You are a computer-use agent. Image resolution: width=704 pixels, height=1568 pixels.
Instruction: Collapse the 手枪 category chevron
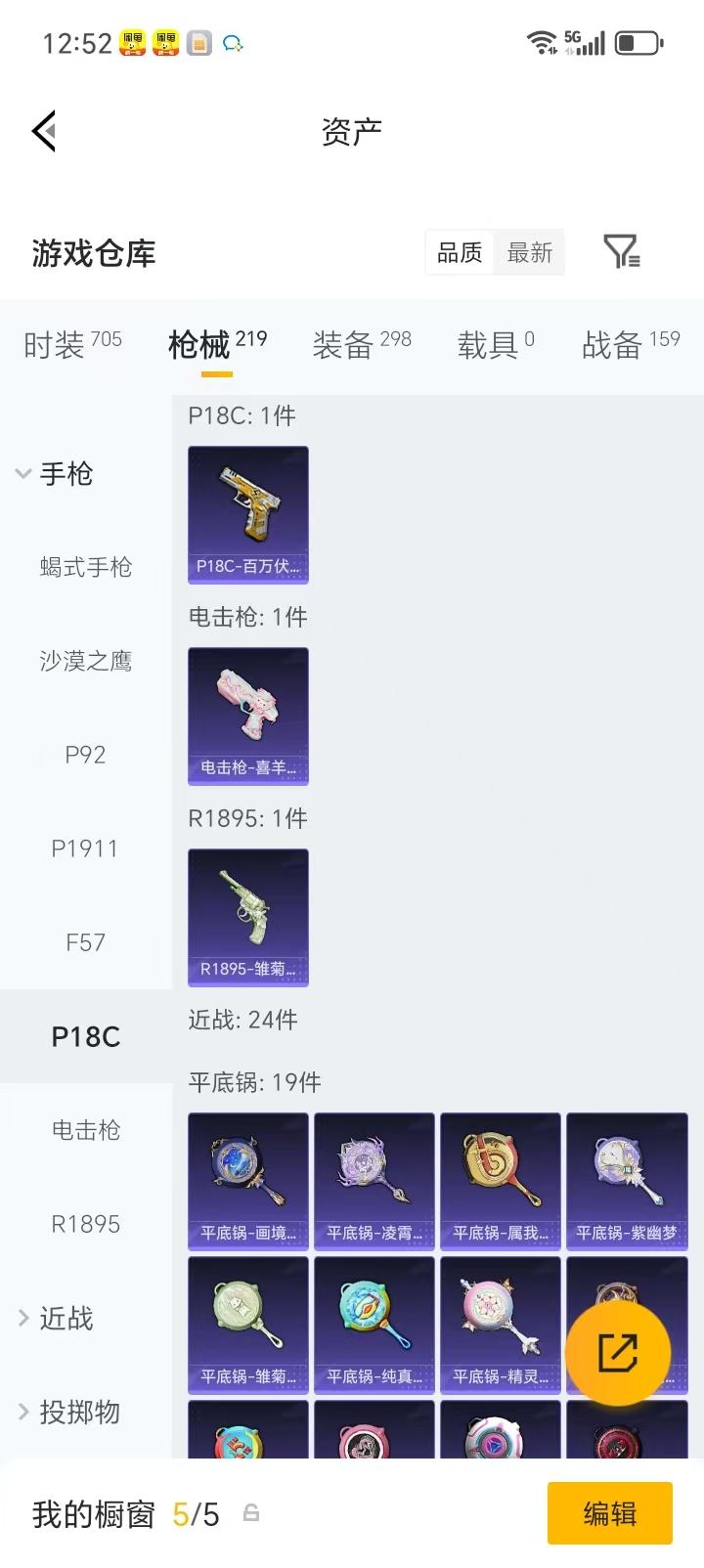[22, 475]
